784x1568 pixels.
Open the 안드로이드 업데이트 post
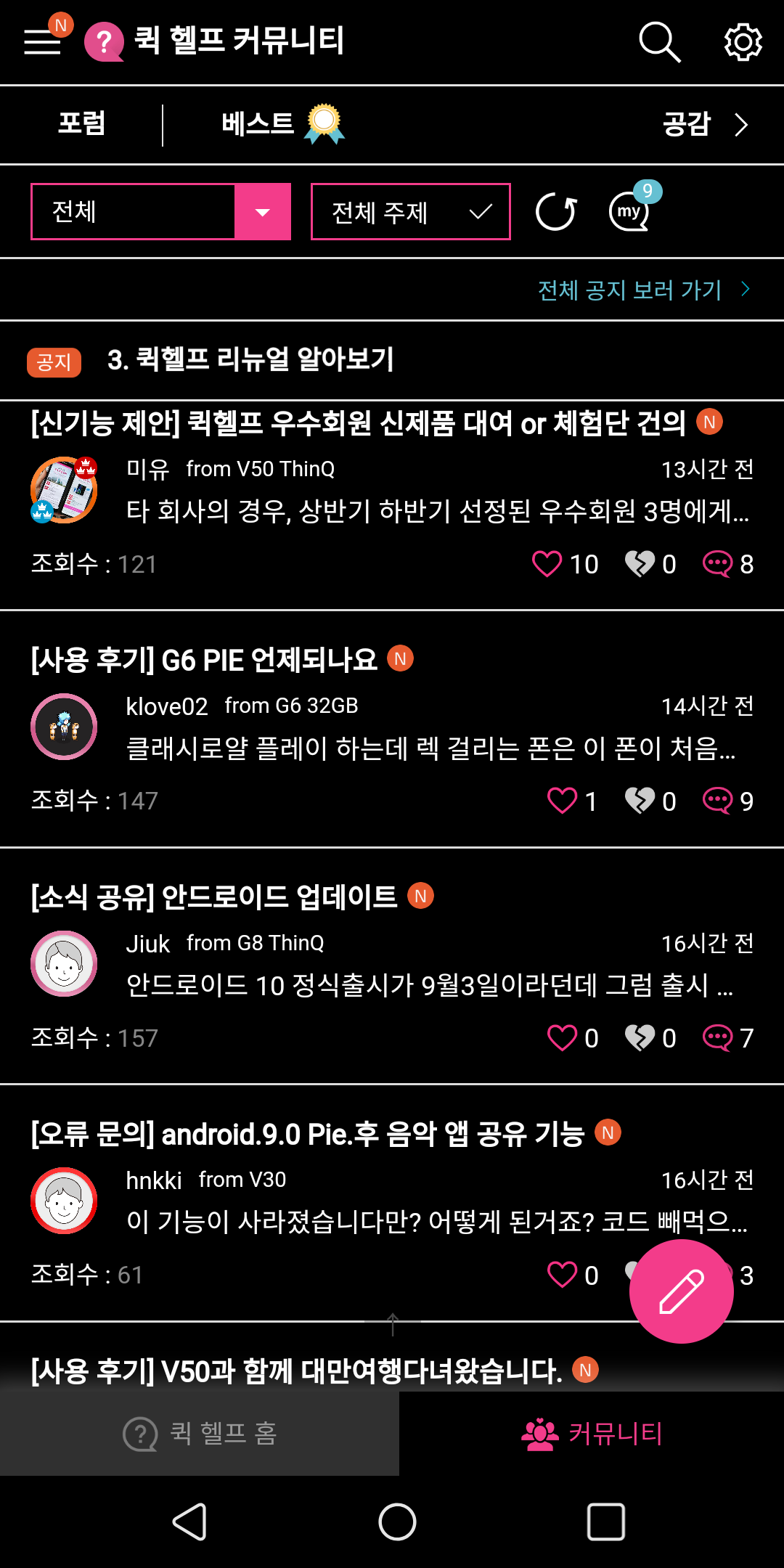point(214,897)
